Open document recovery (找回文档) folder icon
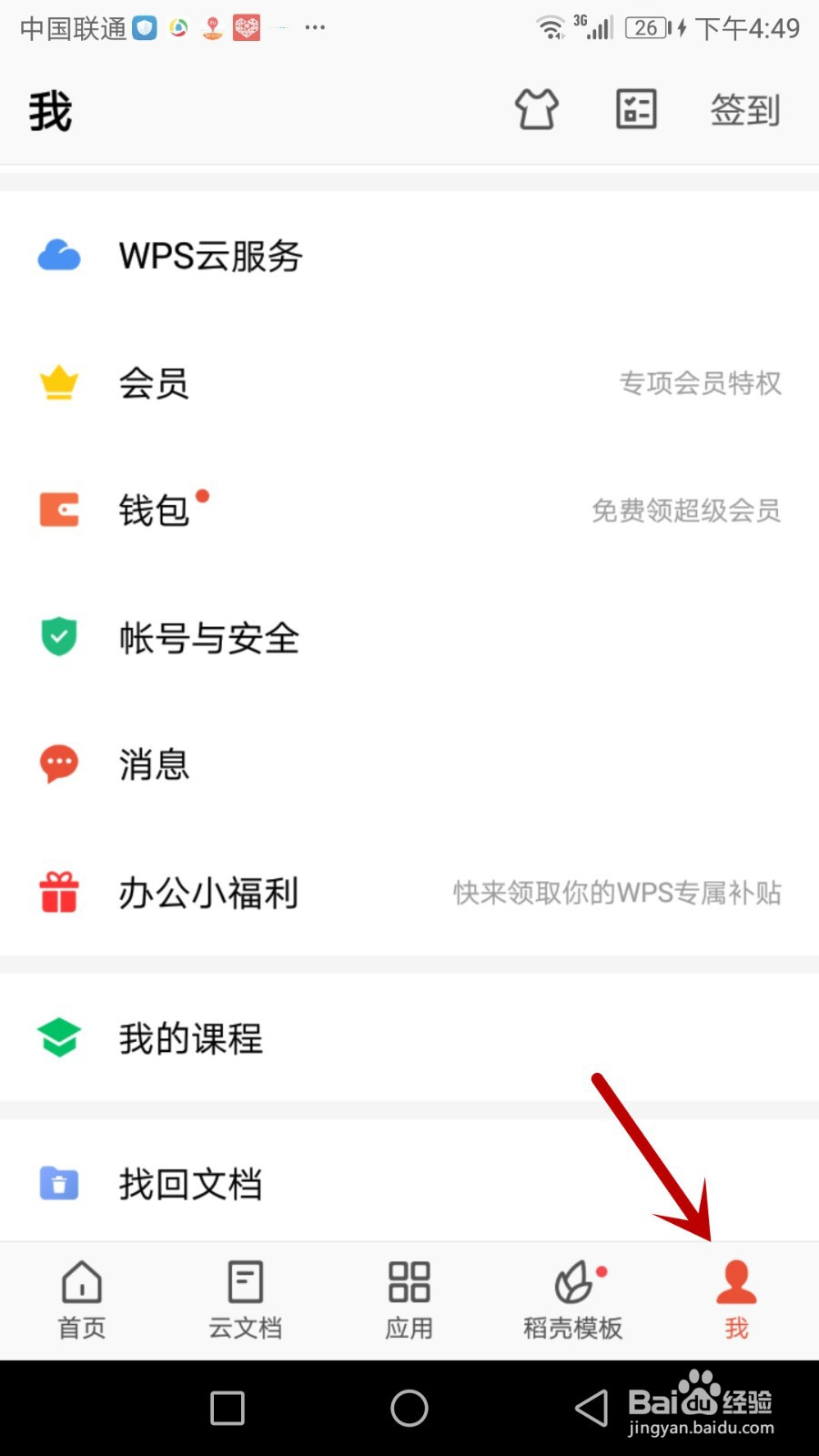The height and width of the screenshot is (1456, 819). pos(58,1181)
